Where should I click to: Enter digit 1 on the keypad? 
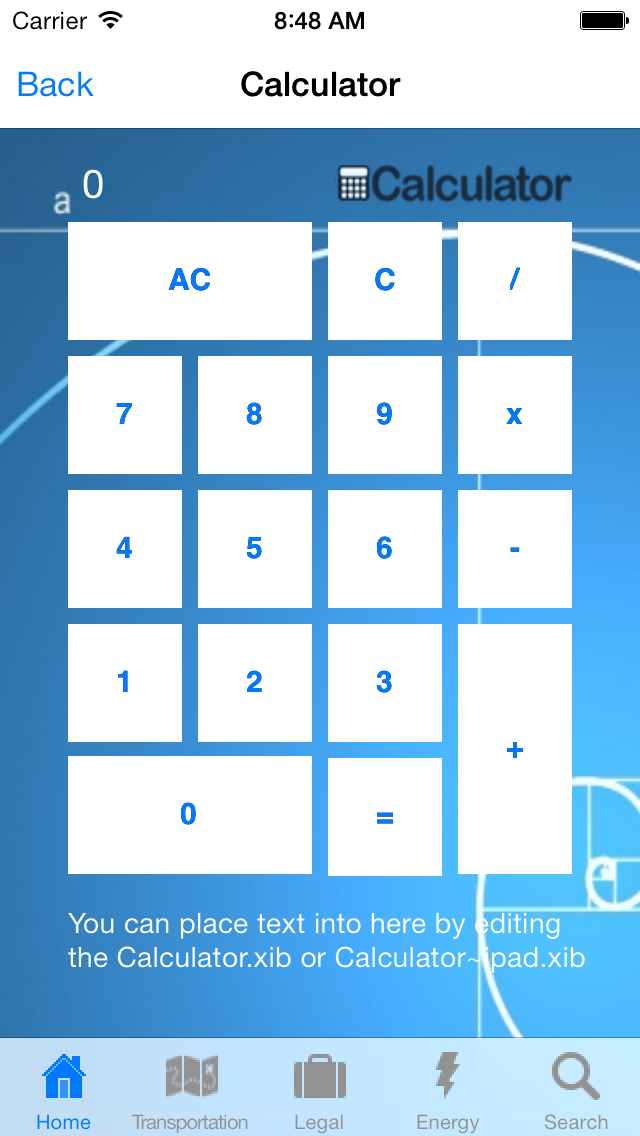[x=125, y=683]
